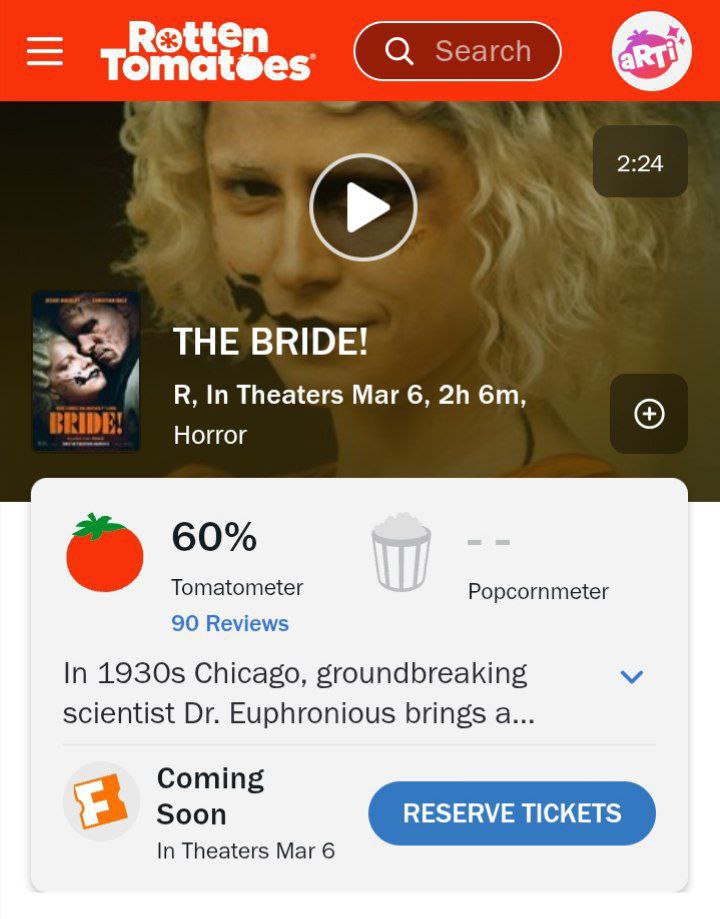Open the Search field
Image resolution: width=720 pixels, height=919 pixels.
pyautogui.click(x=457, y=51)
